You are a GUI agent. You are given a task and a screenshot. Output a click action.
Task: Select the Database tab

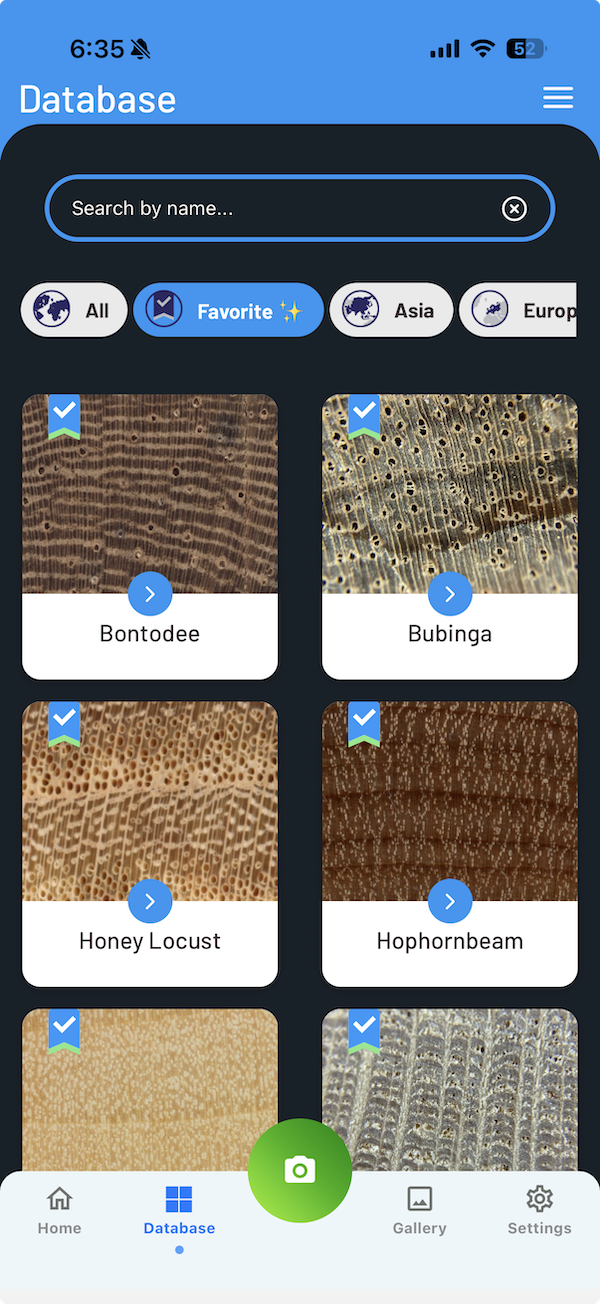click(179, 1210)
